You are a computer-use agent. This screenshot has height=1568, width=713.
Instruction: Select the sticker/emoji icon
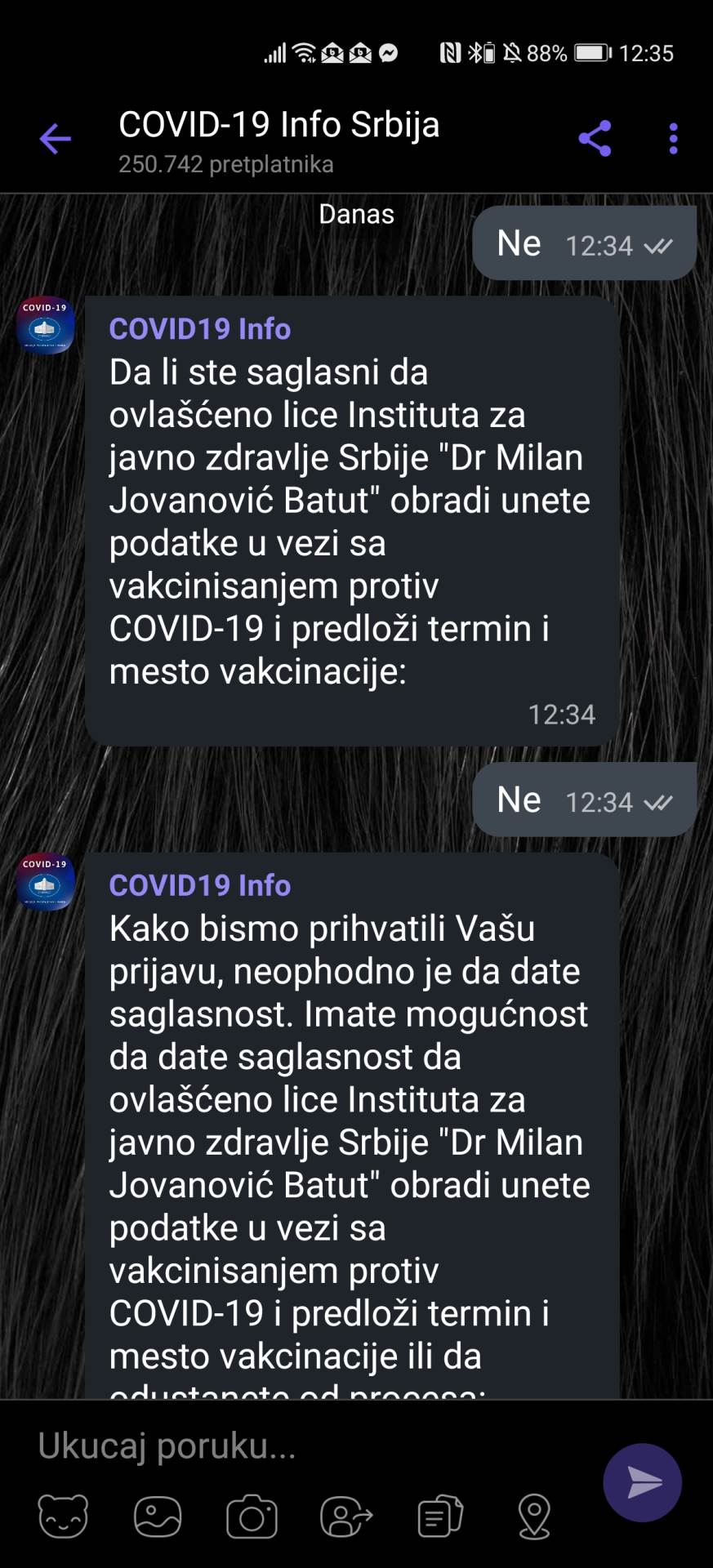(64, 1516)
